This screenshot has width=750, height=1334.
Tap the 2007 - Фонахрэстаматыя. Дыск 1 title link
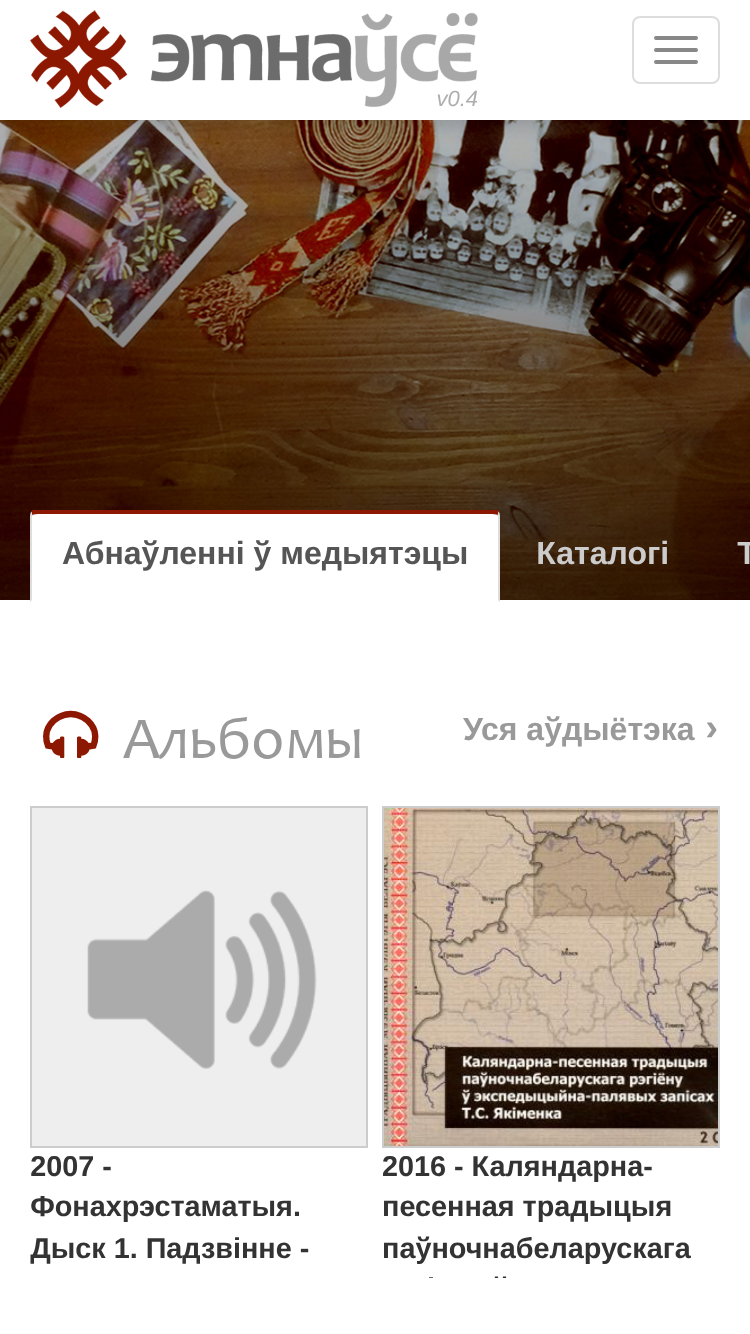point(170,1208)
